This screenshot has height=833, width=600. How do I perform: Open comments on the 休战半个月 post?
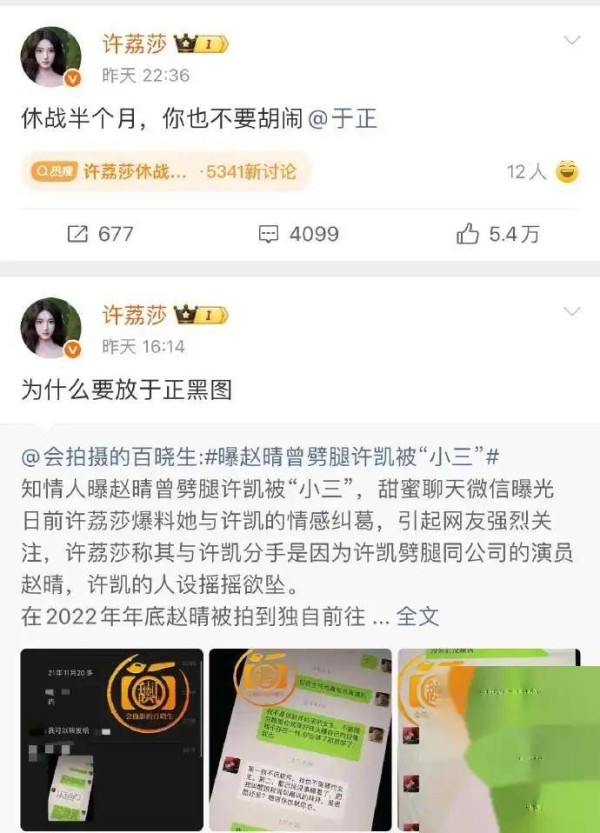tap(298, 234)
